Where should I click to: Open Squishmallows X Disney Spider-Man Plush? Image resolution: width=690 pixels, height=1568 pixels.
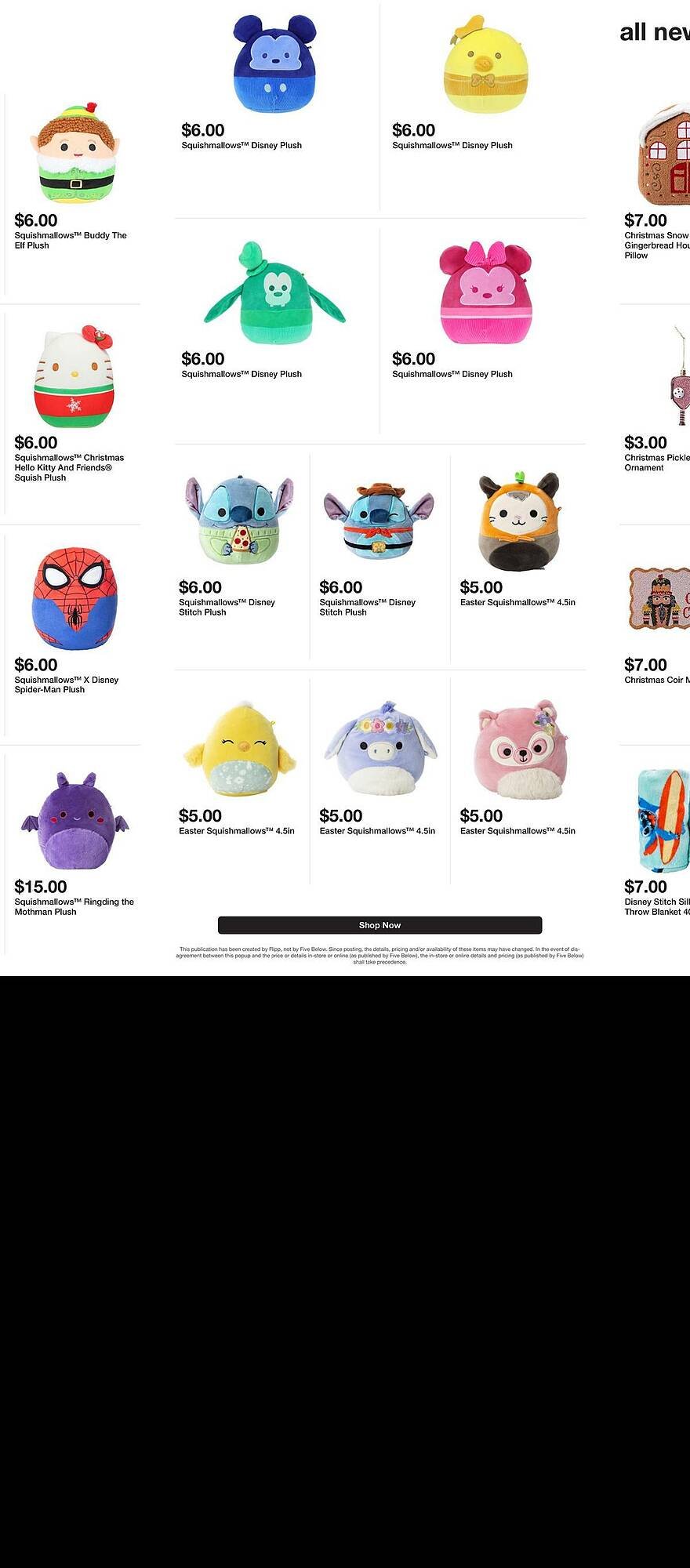pos(75,600)
